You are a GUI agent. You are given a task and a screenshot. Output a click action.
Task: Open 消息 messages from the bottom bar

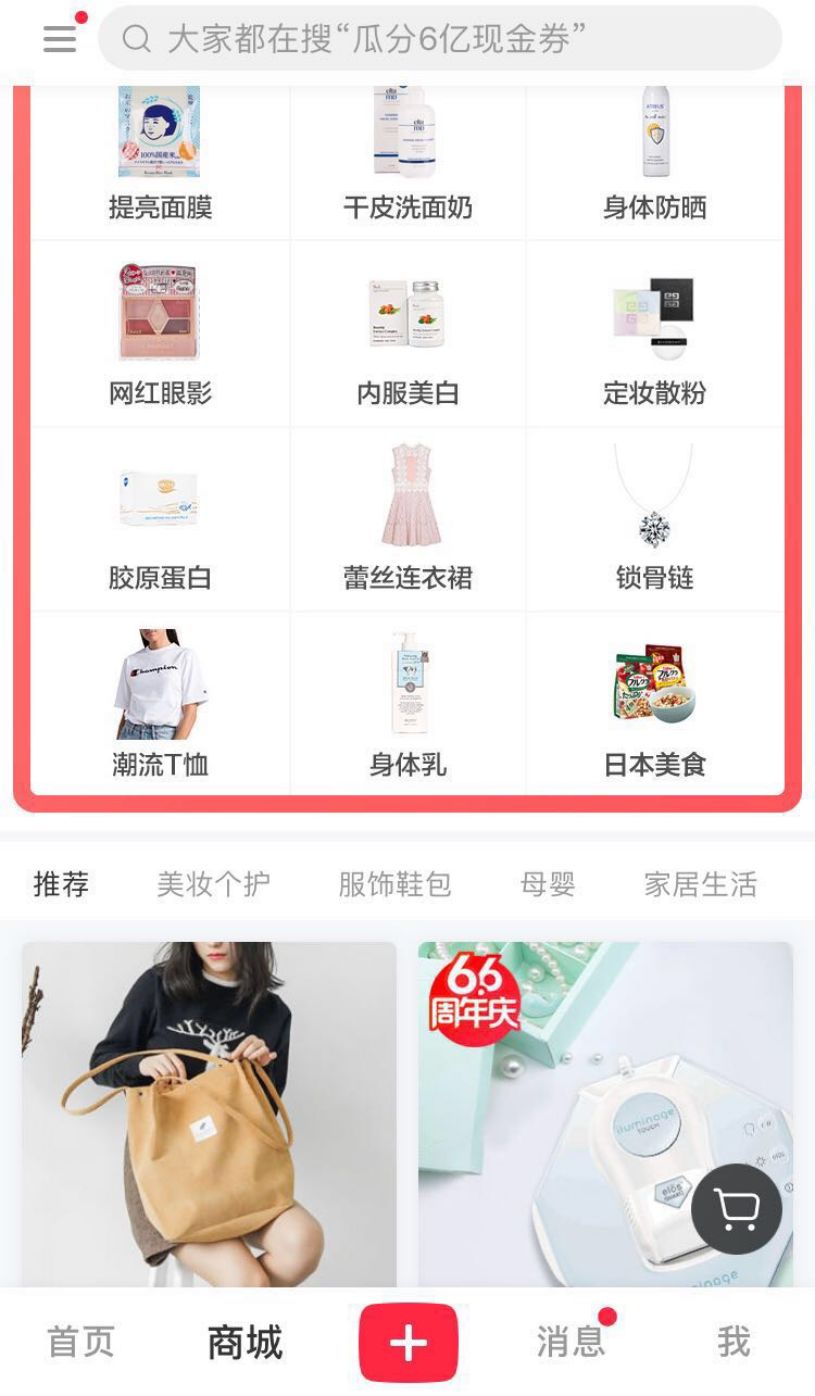(x=570, y=1344)
